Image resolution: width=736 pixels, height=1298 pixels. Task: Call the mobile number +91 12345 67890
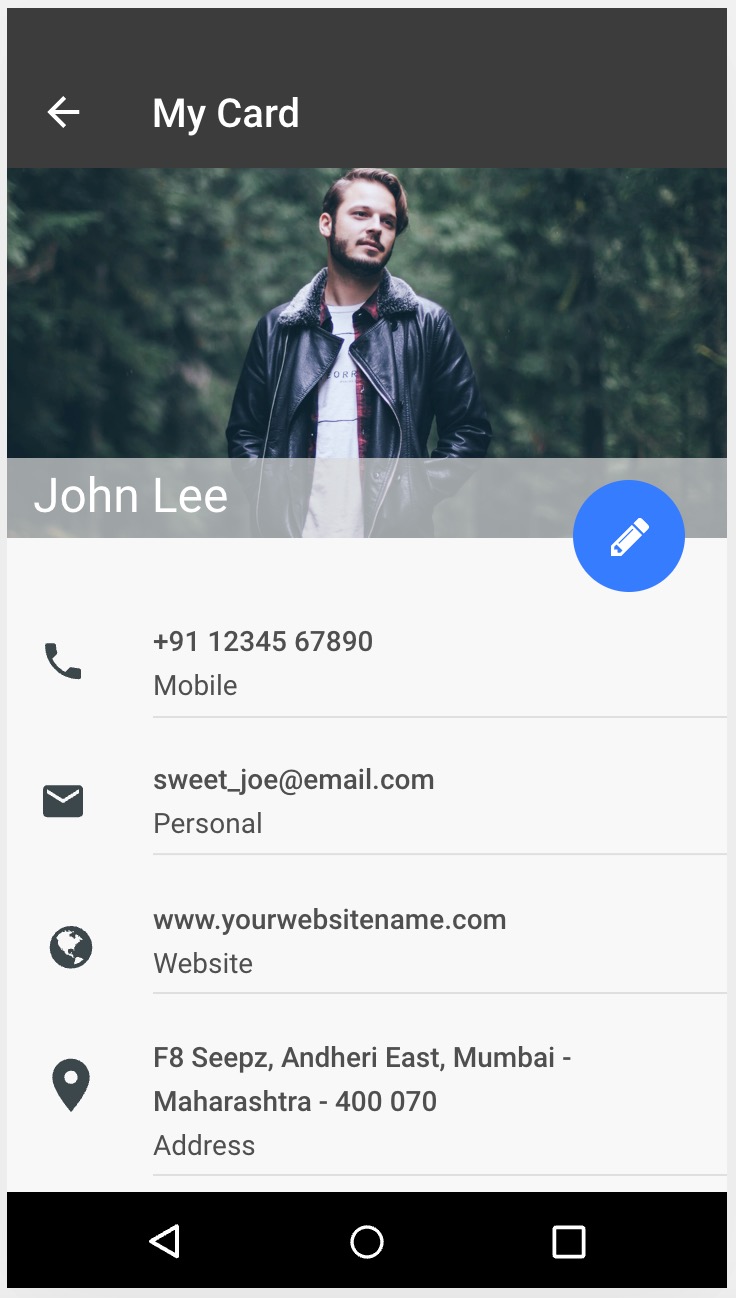coord(367,662)
